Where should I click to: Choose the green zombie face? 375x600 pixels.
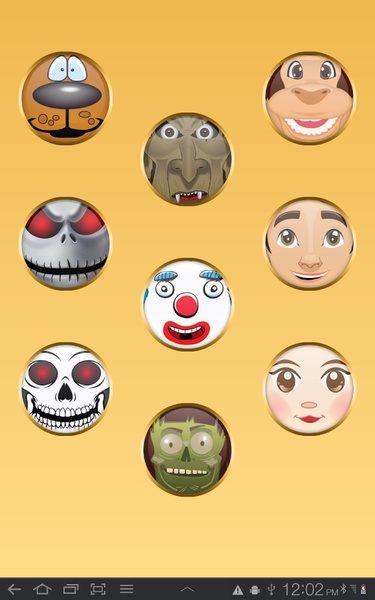click(x=188, y=450)
